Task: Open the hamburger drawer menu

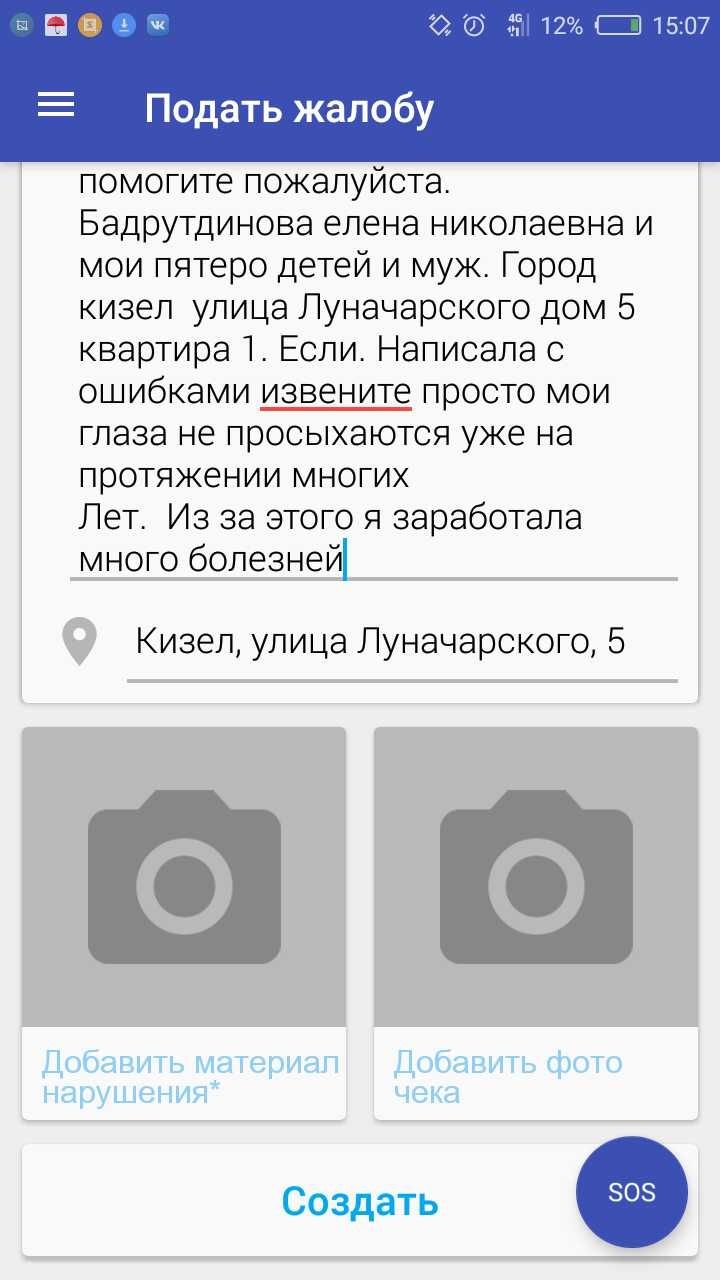Action: point(56,106)
